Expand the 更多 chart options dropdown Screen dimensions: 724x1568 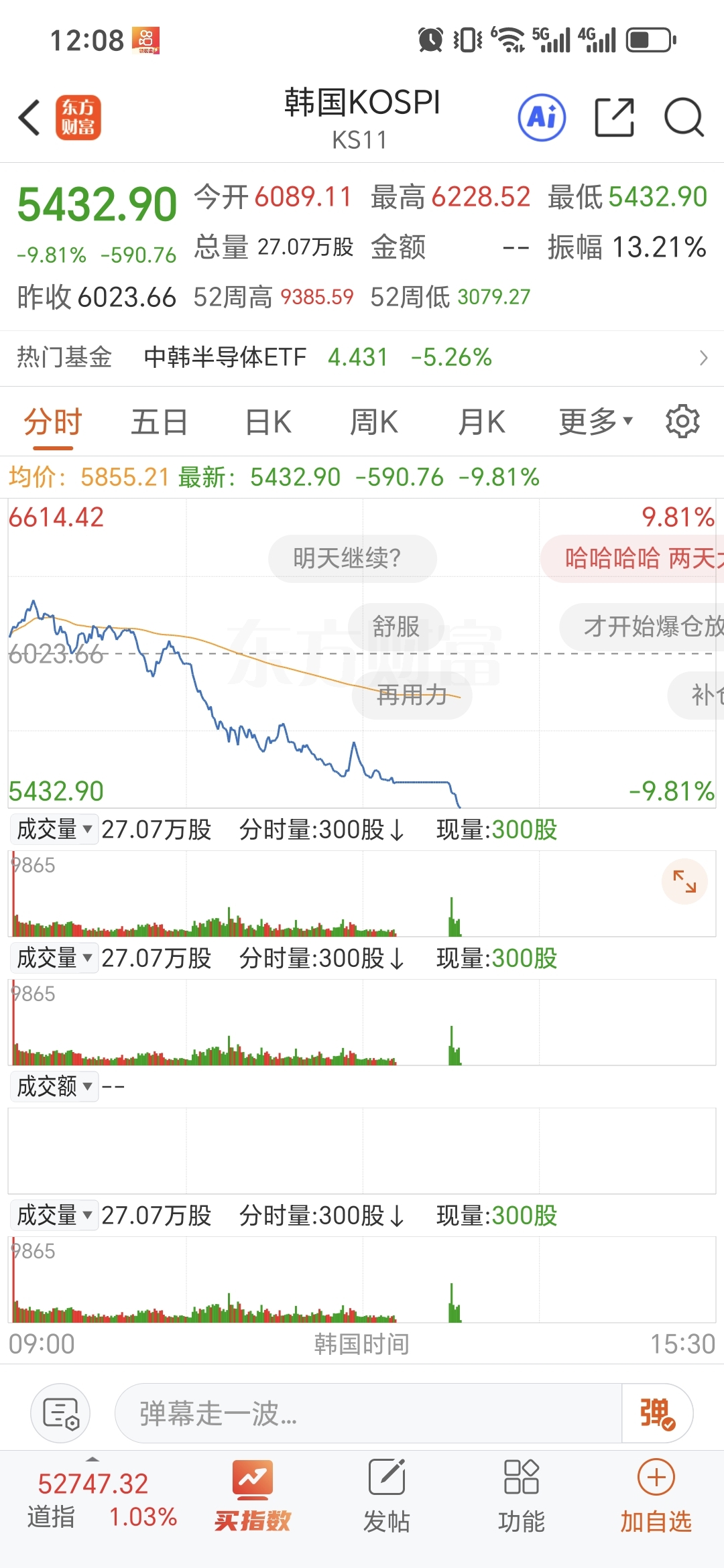pyautogui.click(x=595, y=422)
